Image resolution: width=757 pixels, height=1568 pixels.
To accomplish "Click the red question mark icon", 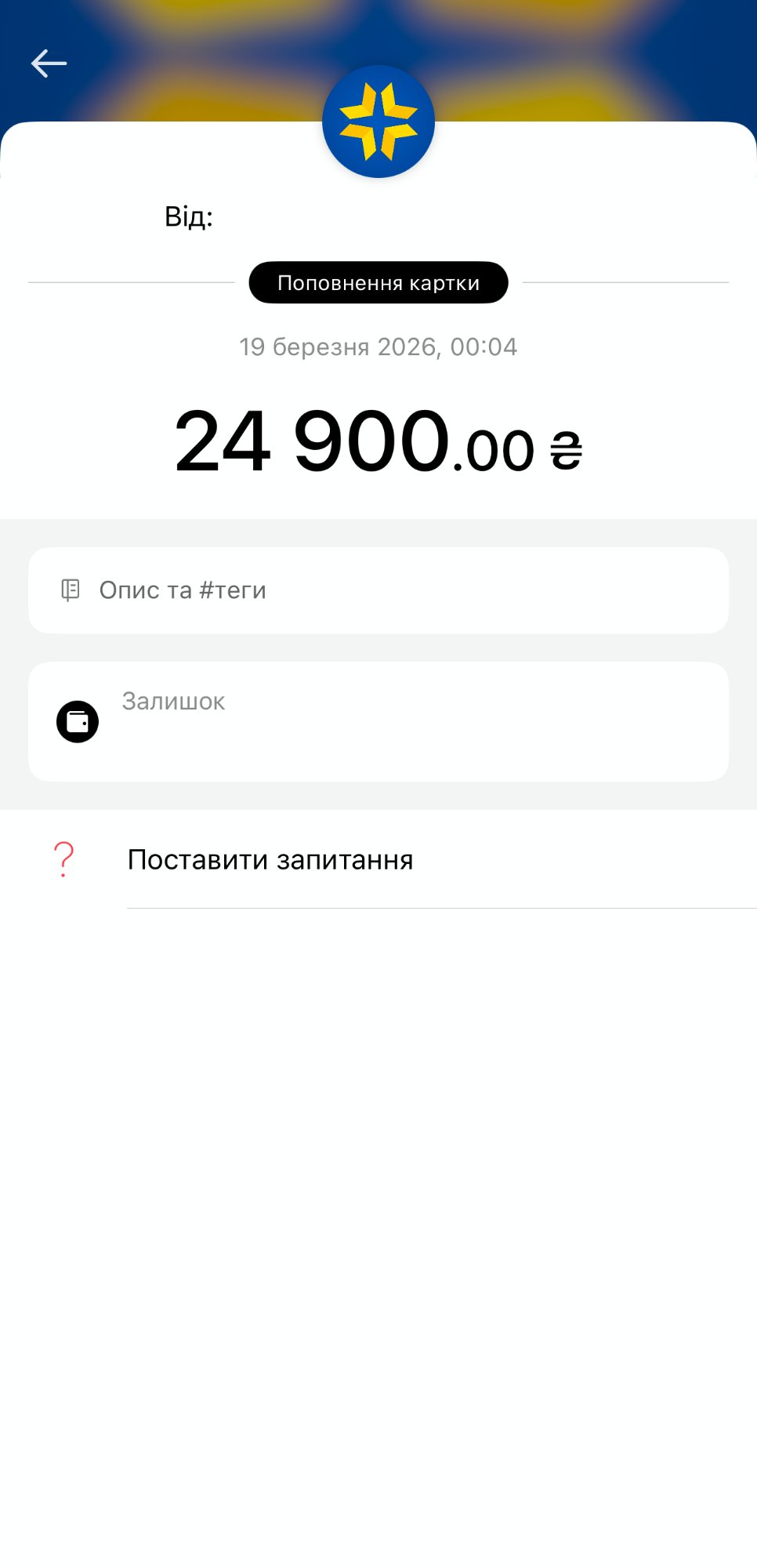I will pos(63,859).
